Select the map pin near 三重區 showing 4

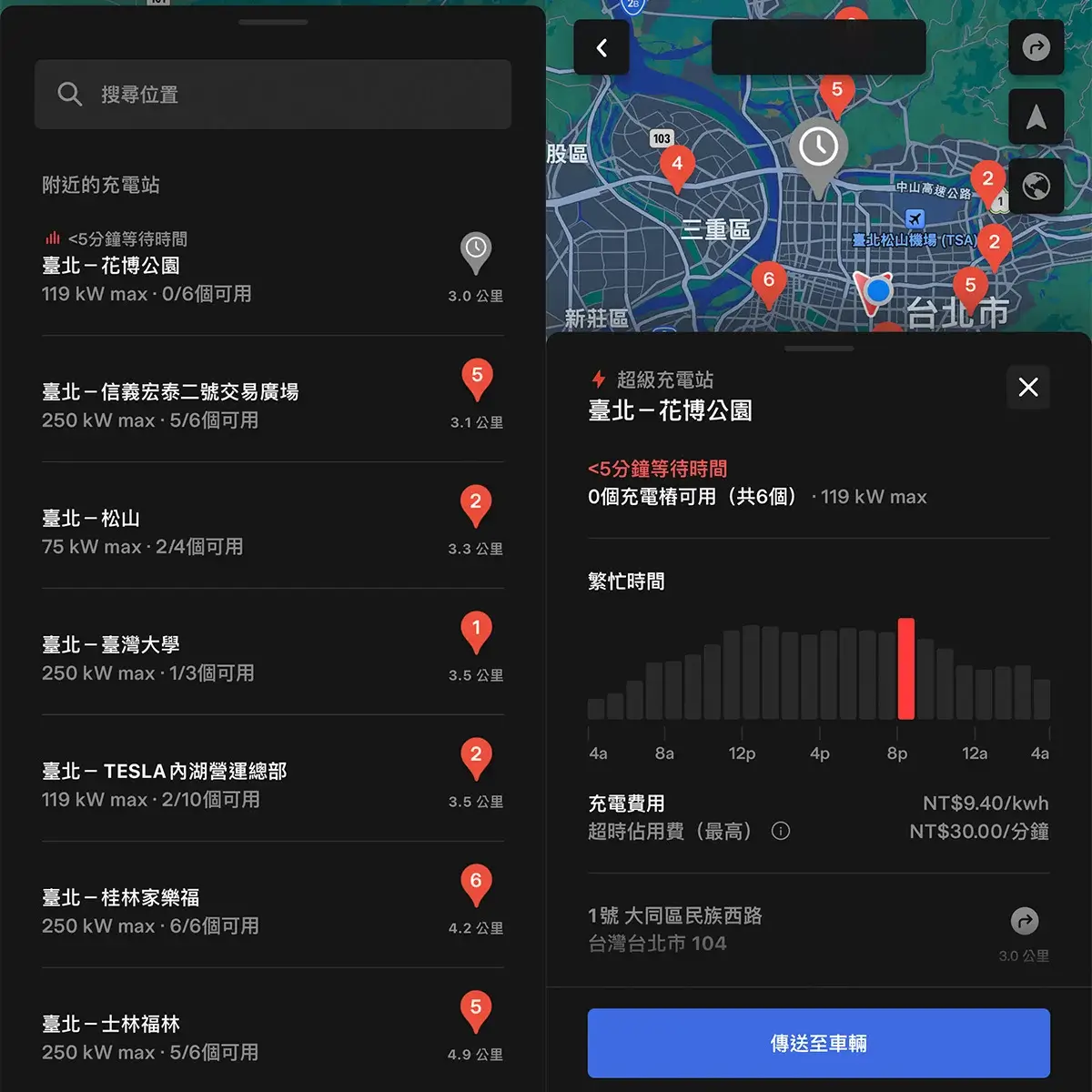tap(676, 167)
